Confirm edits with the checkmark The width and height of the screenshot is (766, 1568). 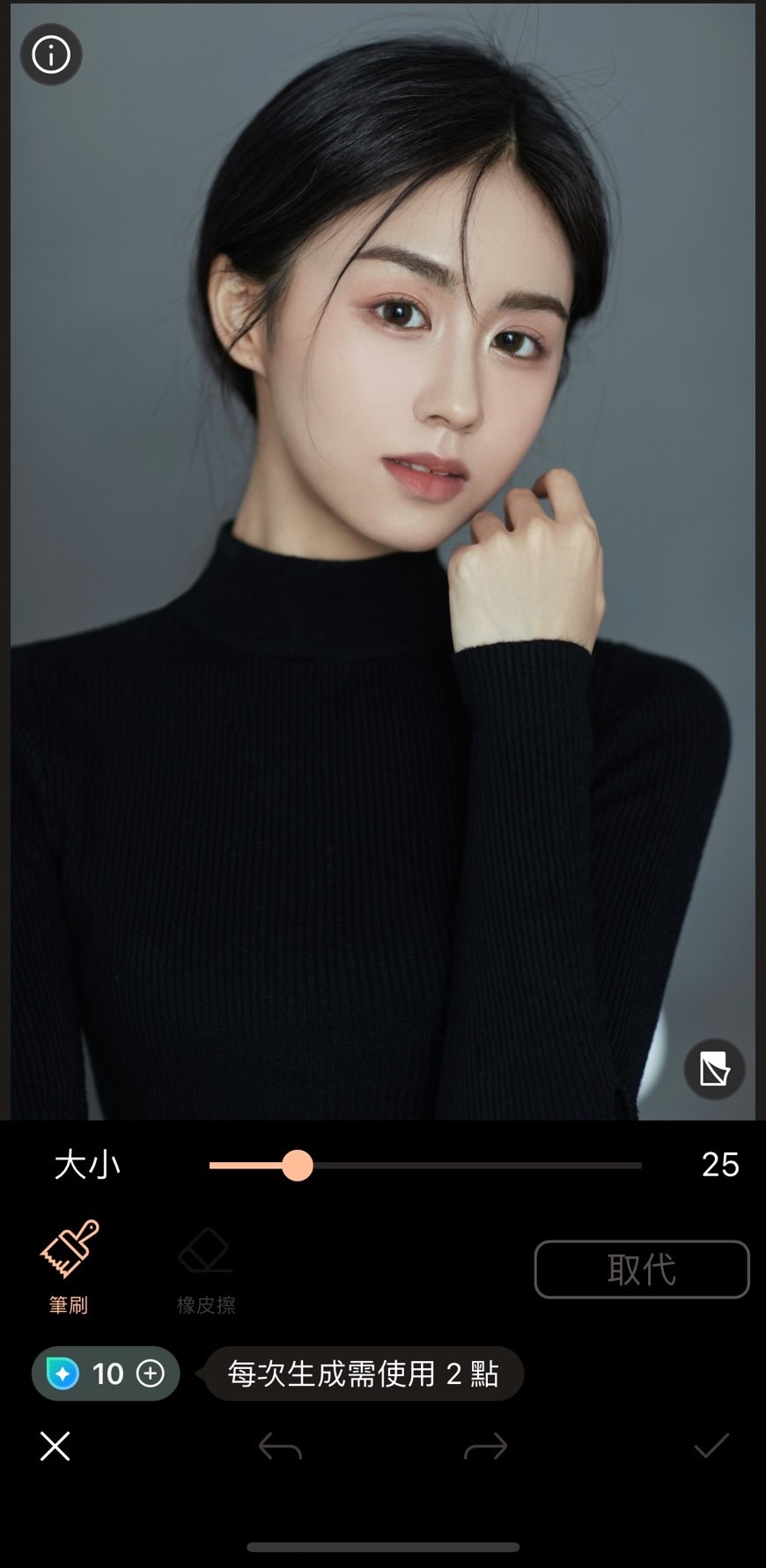711,1446
